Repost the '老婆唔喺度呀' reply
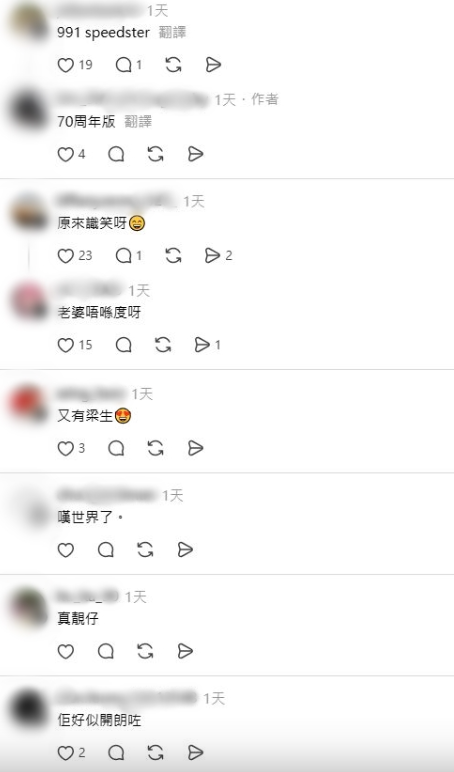Image resolution: width=454 pixels, height=772 pixels. coord(163,345)
